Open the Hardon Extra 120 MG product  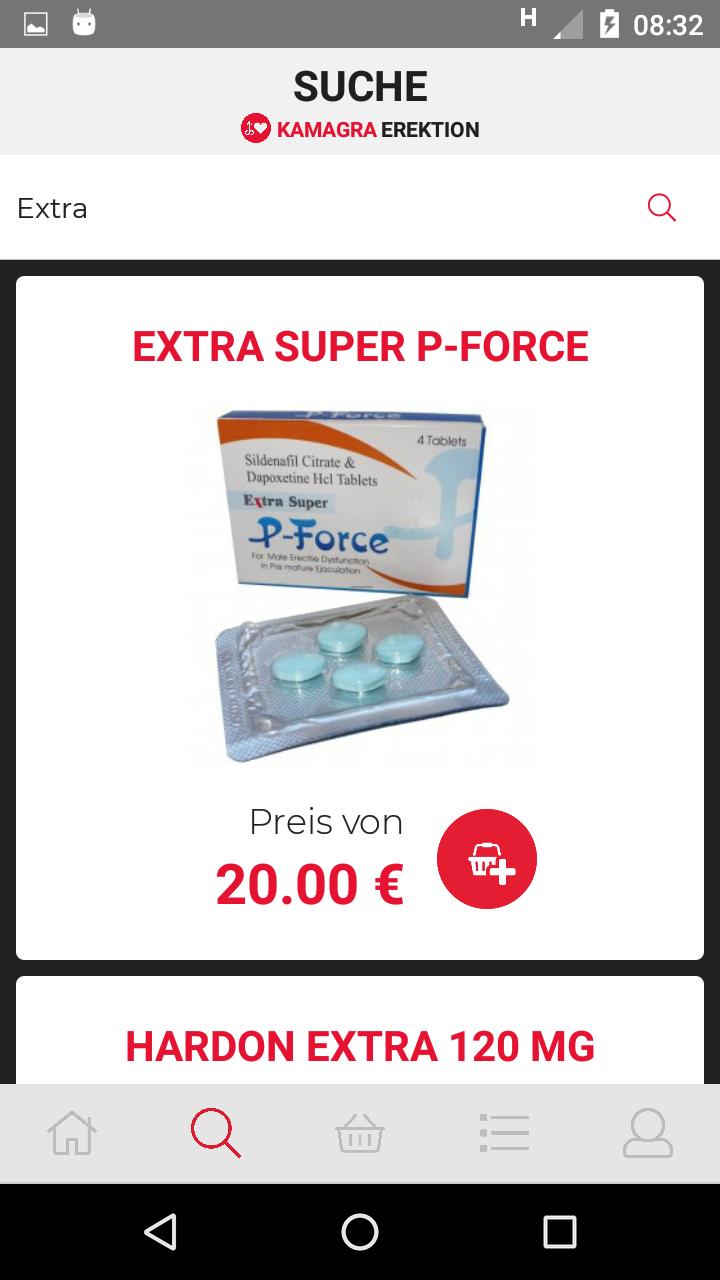(360, 1046)
